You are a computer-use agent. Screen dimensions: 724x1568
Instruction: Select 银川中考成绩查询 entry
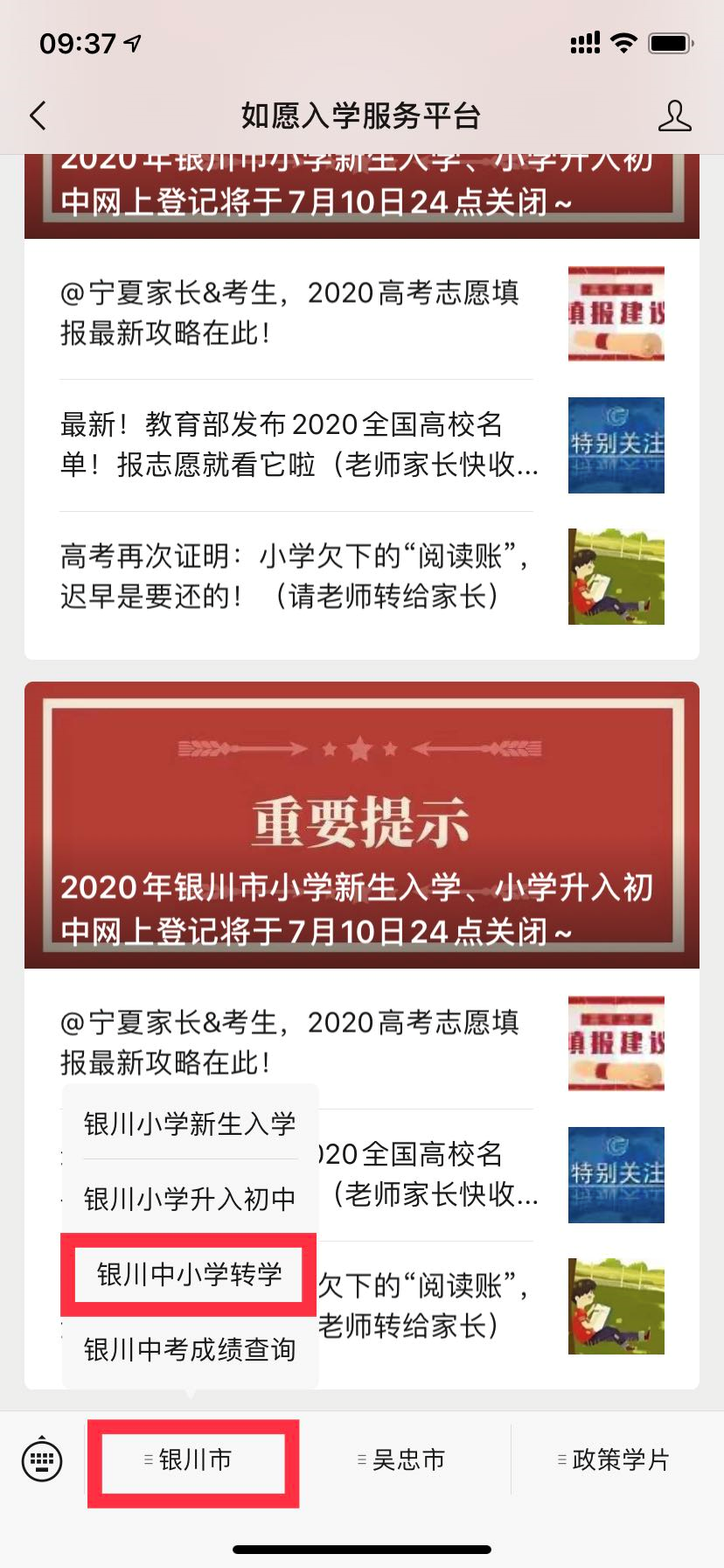pyautogui.click(x=190, y=1349)
